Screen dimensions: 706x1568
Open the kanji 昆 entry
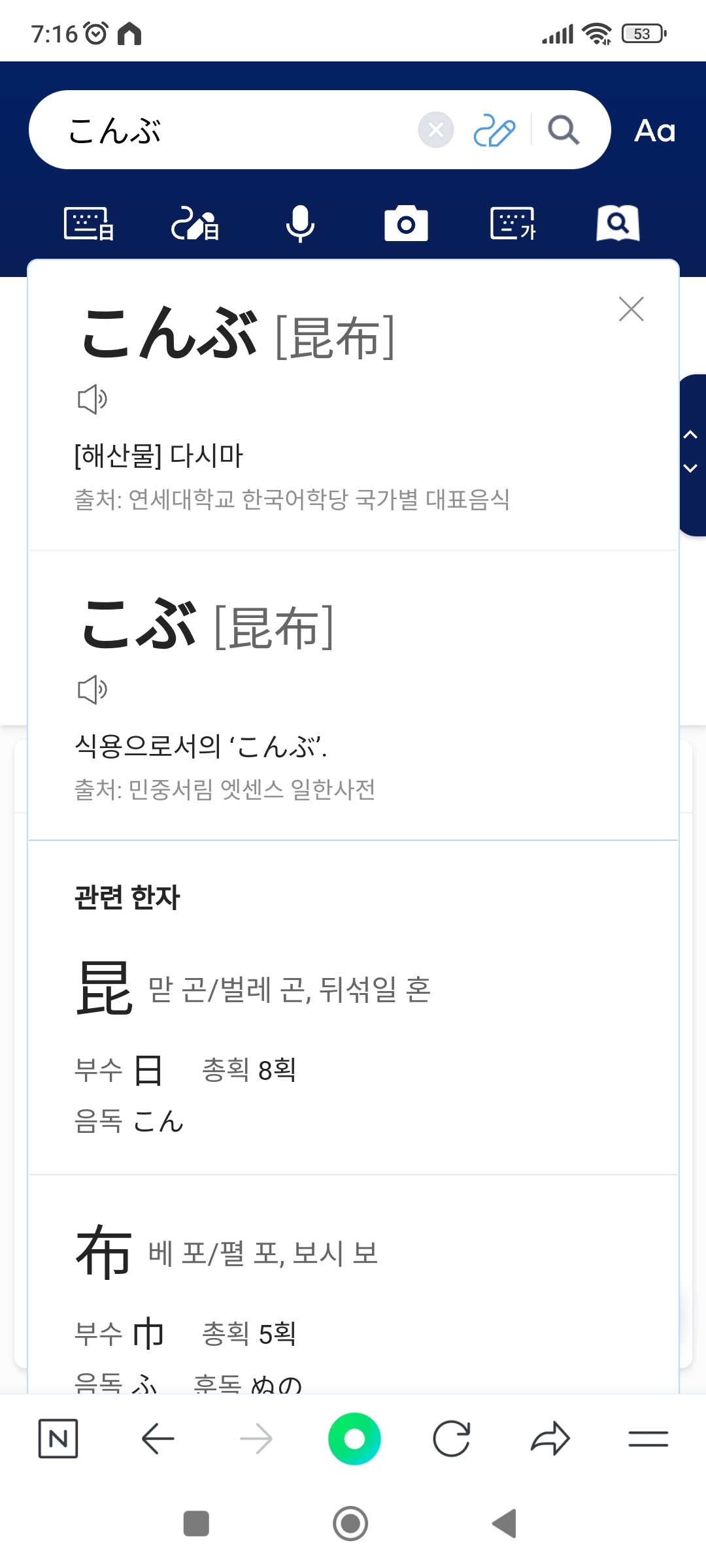[x=105, y=988]
